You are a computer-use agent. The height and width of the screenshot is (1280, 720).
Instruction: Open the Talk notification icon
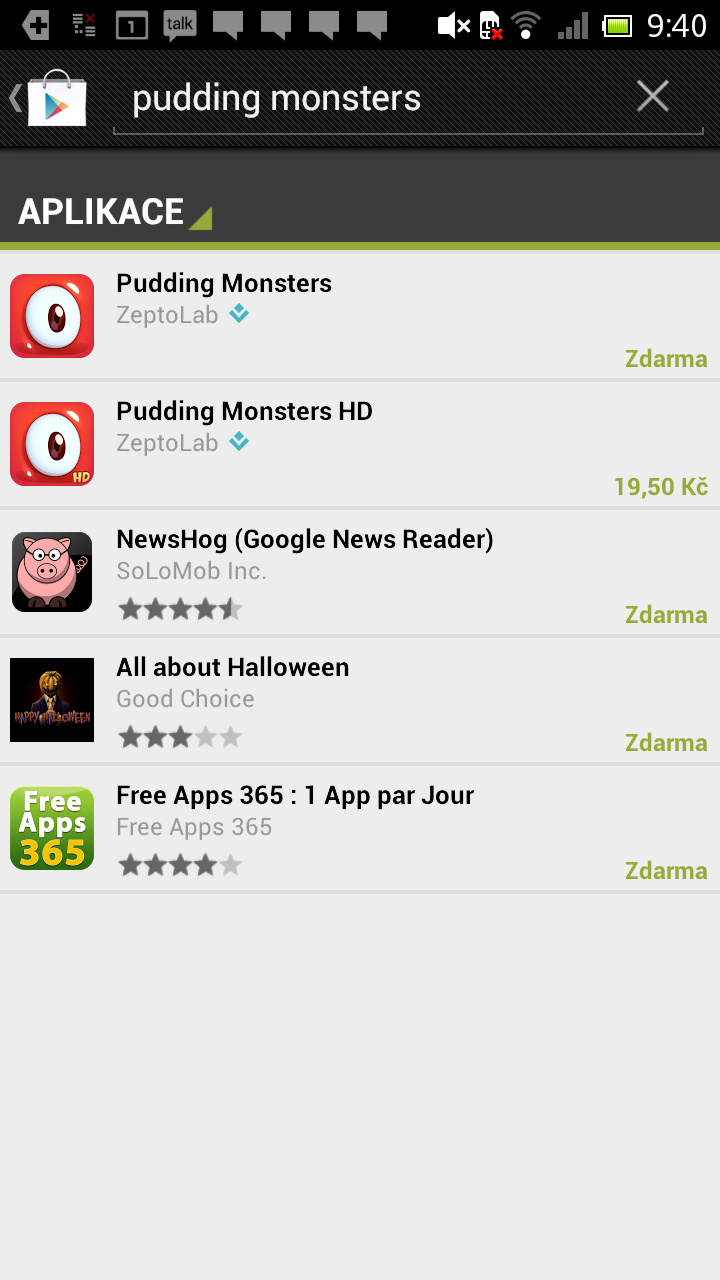coord(179,25)
